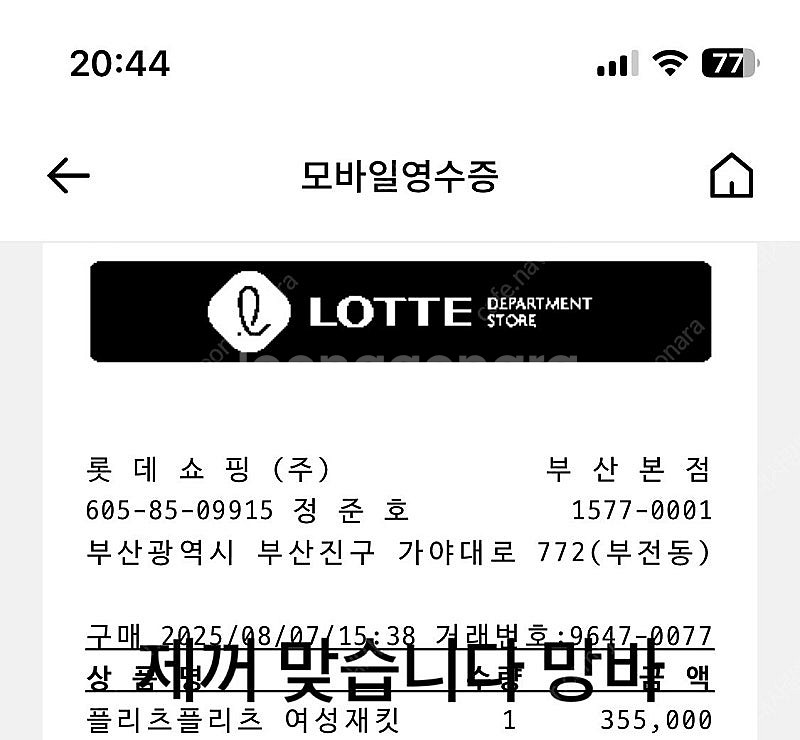The width and height of the screenshot is (800, 740).
Task: Open the home icon in header
Action: click(x=731, y=176)
